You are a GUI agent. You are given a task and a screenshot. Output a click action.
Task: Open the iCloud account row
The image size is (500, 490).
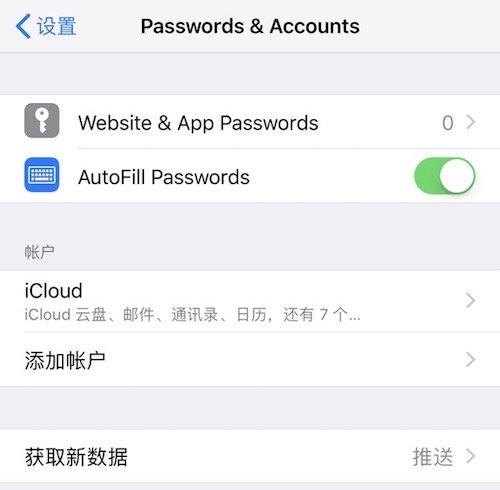(250, 301)
